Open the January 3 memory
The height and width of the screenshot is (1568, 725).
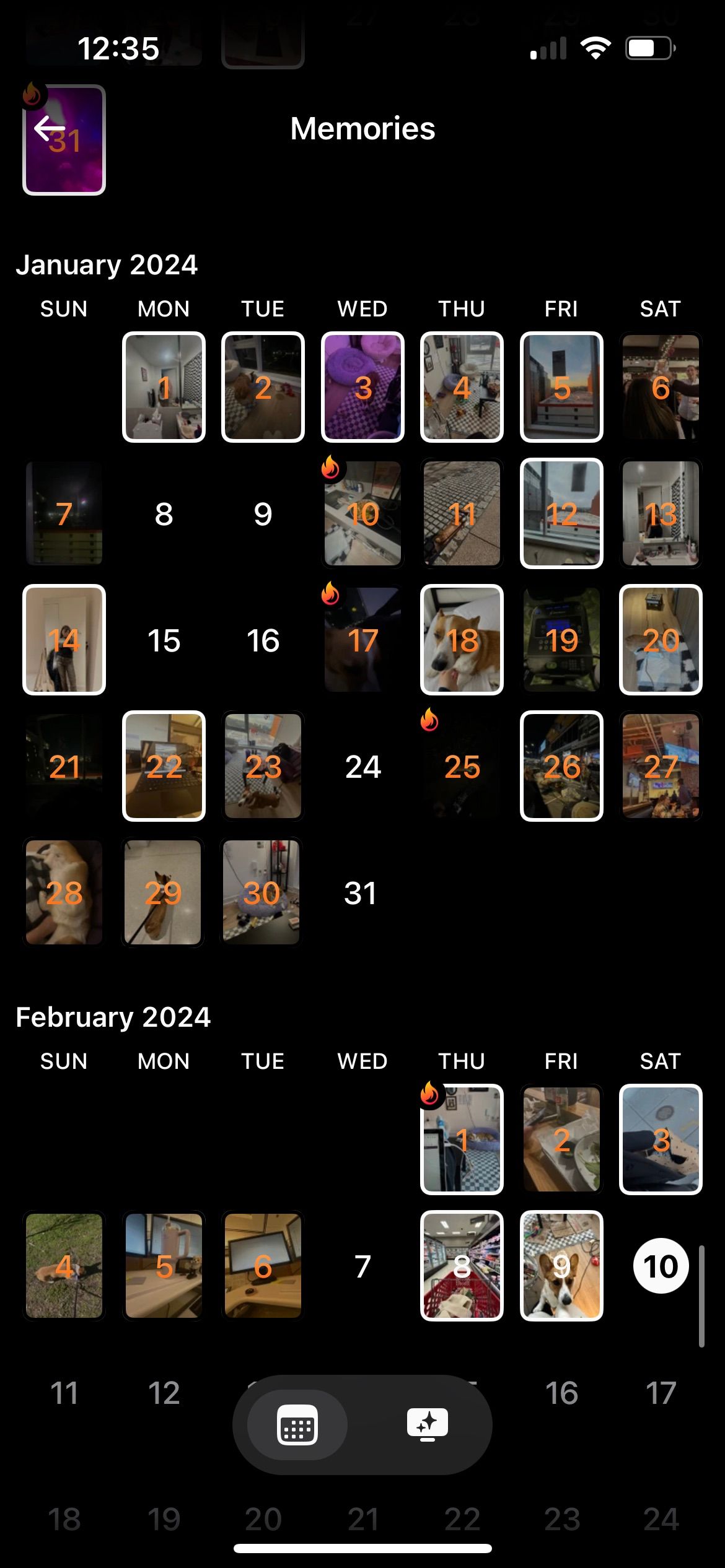pos(362,388)
